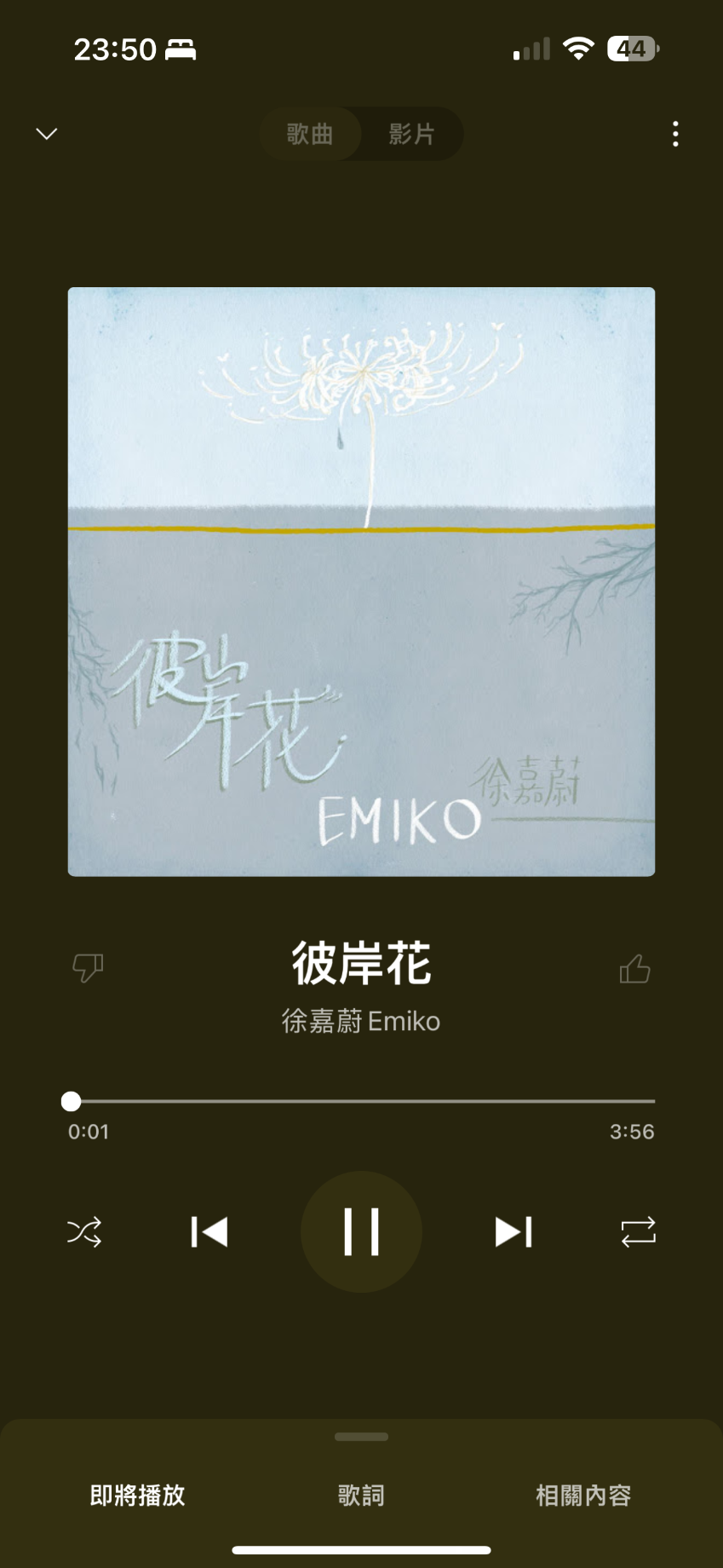Pause the current song
The height and width of the screenshot is (1568, 723).
tap(361, 1231)
